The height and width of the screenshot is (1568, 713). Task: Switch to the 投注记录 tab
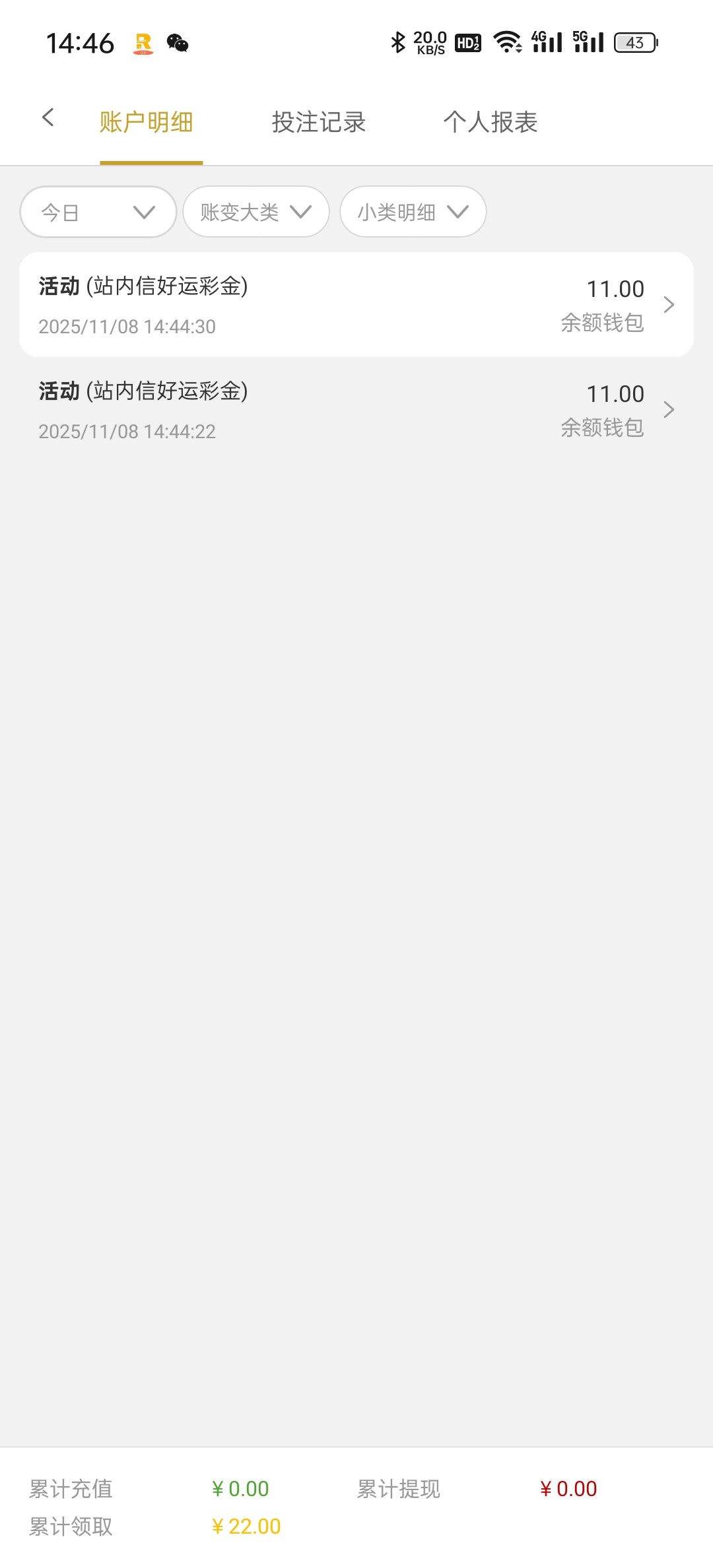318,123
